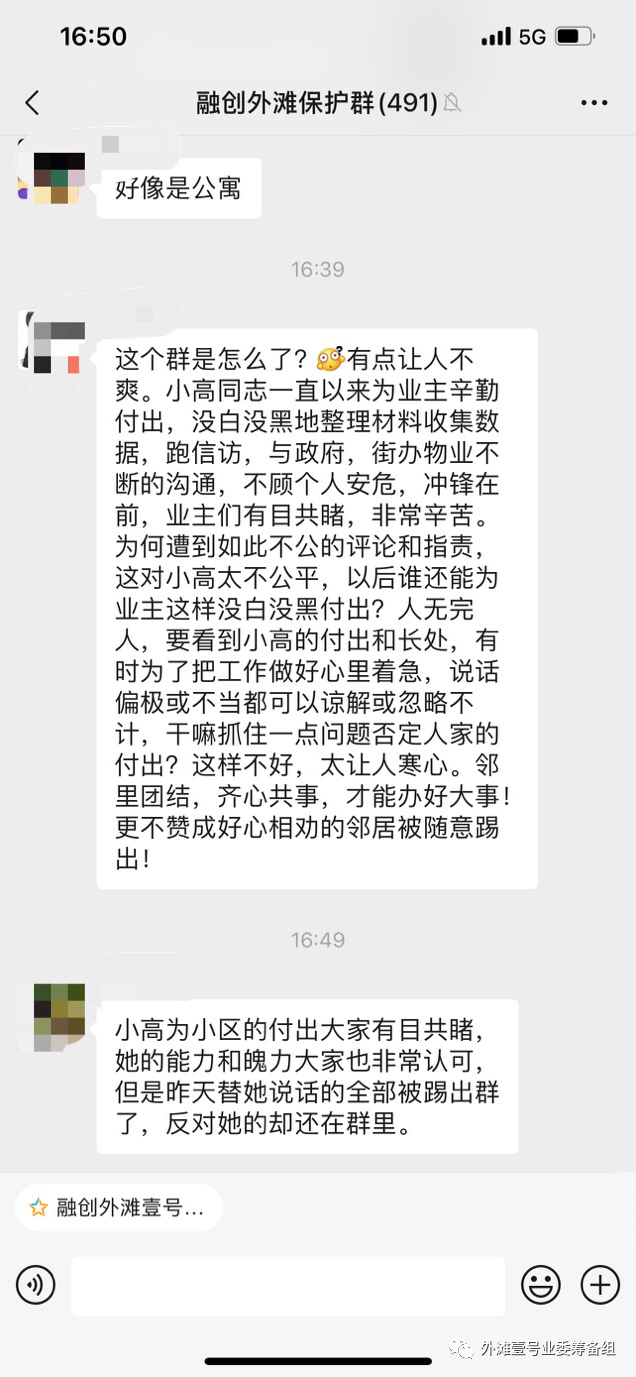Open the 融创外滩壹号 pinned chip
This screenshot has height=1377, width=636.
point(118,1207)
